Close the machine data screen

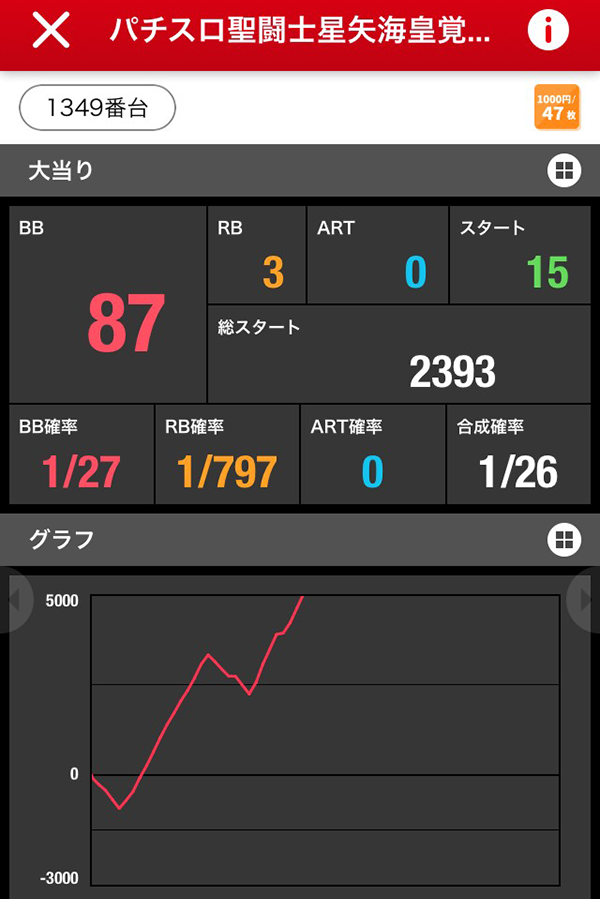click(51, 32)
